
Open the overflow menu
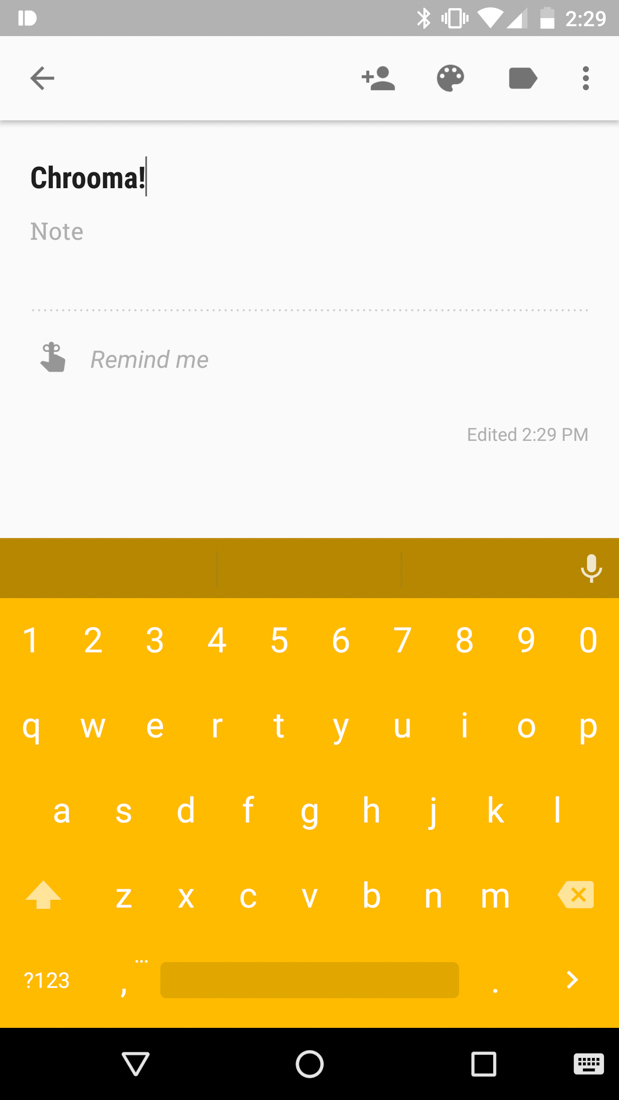[586, 78]
